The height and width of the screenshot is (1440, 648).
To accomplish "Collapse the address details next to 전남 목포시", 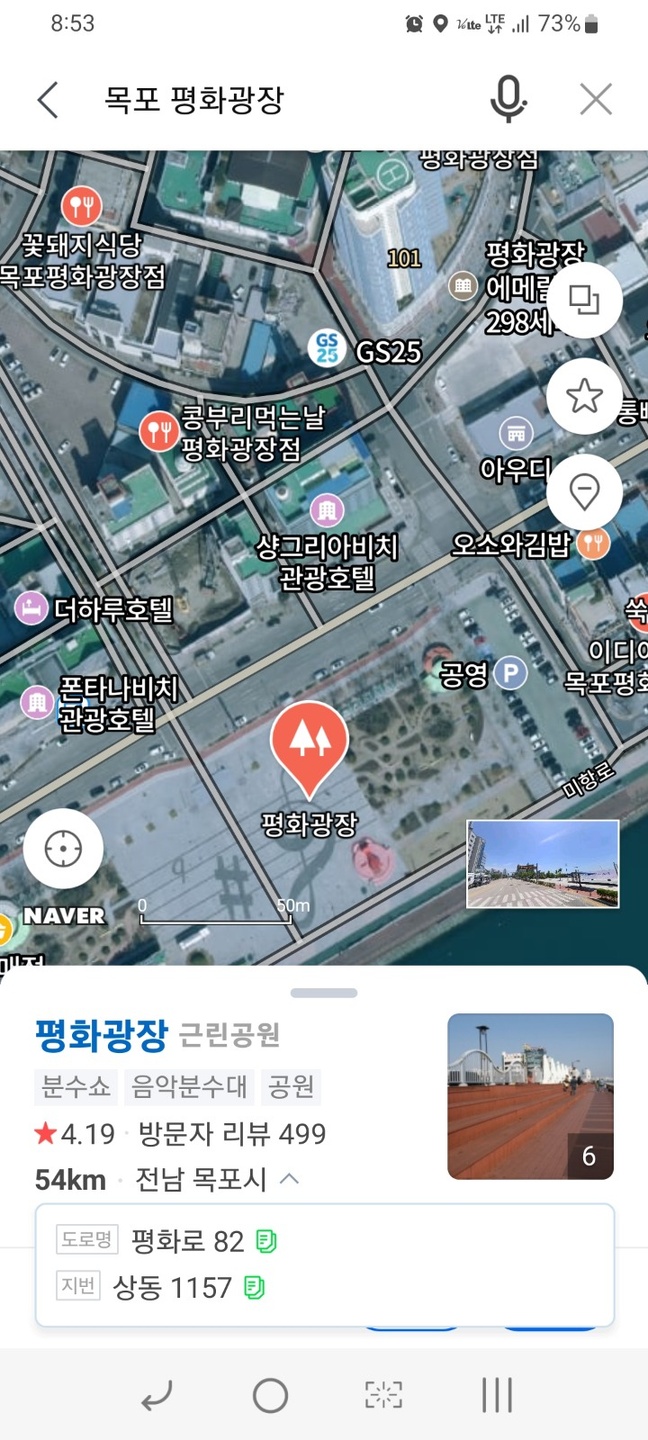I will [x=289, y=1179].
